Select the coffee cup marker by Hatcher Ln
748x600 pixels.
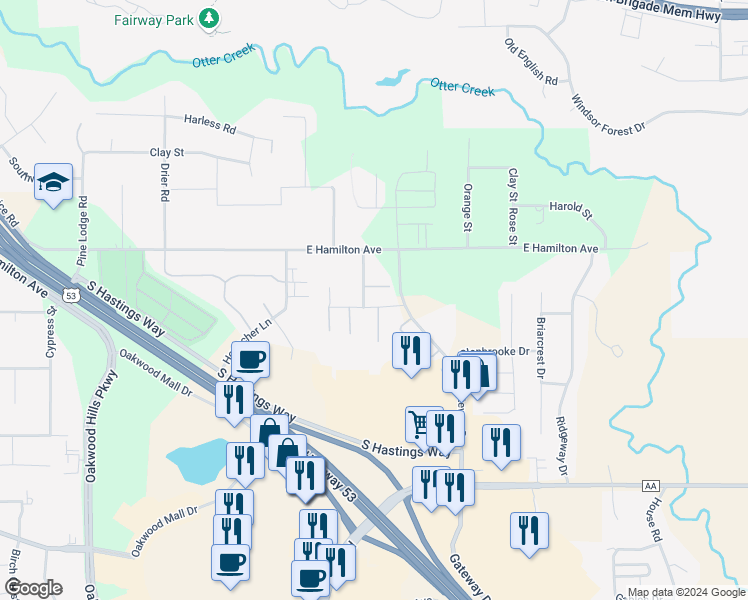tap(250, 361)
